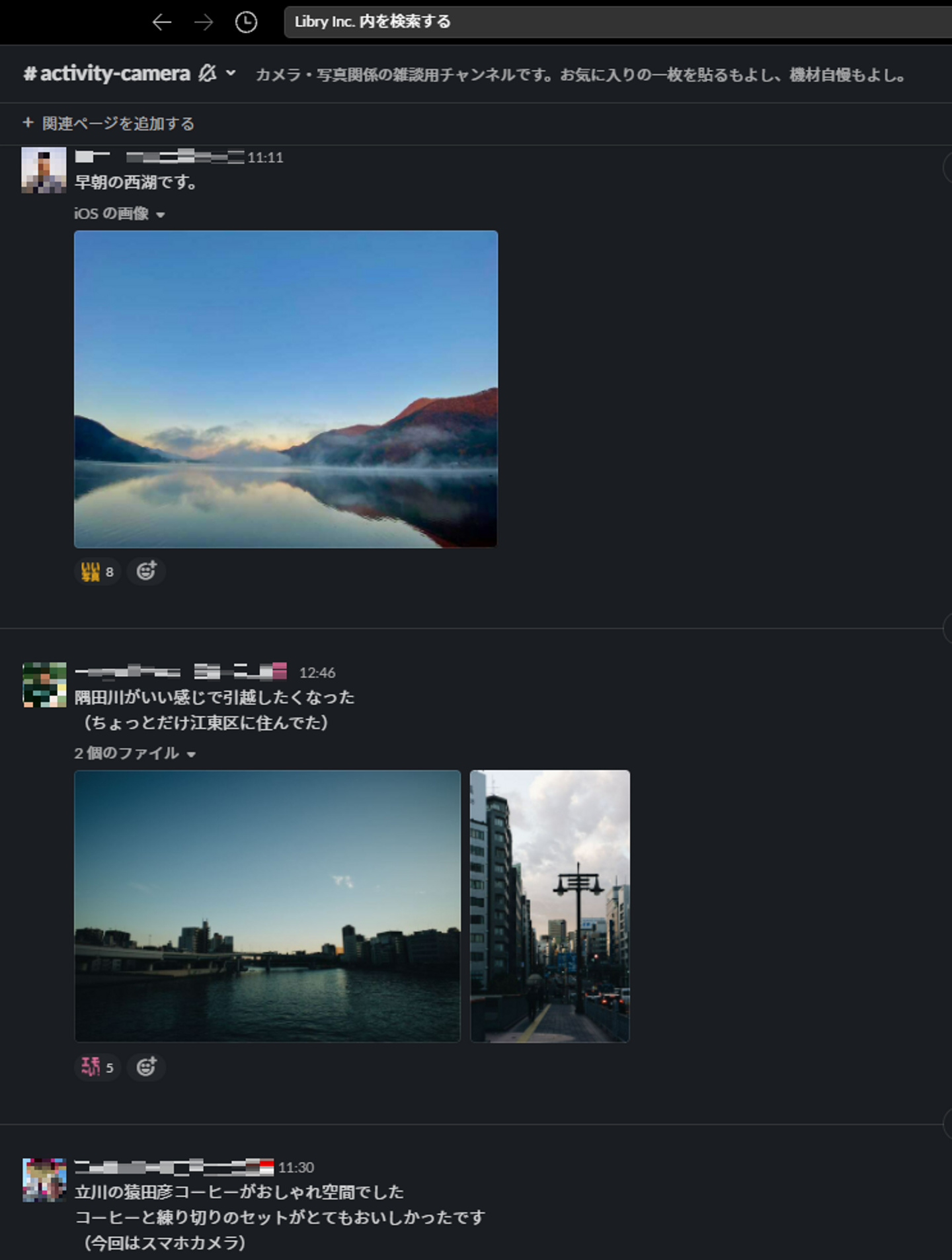This screenshot has width=952, height=1260.
Task: Open the profile avatar of 11:11 poster
Action: pos(44,171)
